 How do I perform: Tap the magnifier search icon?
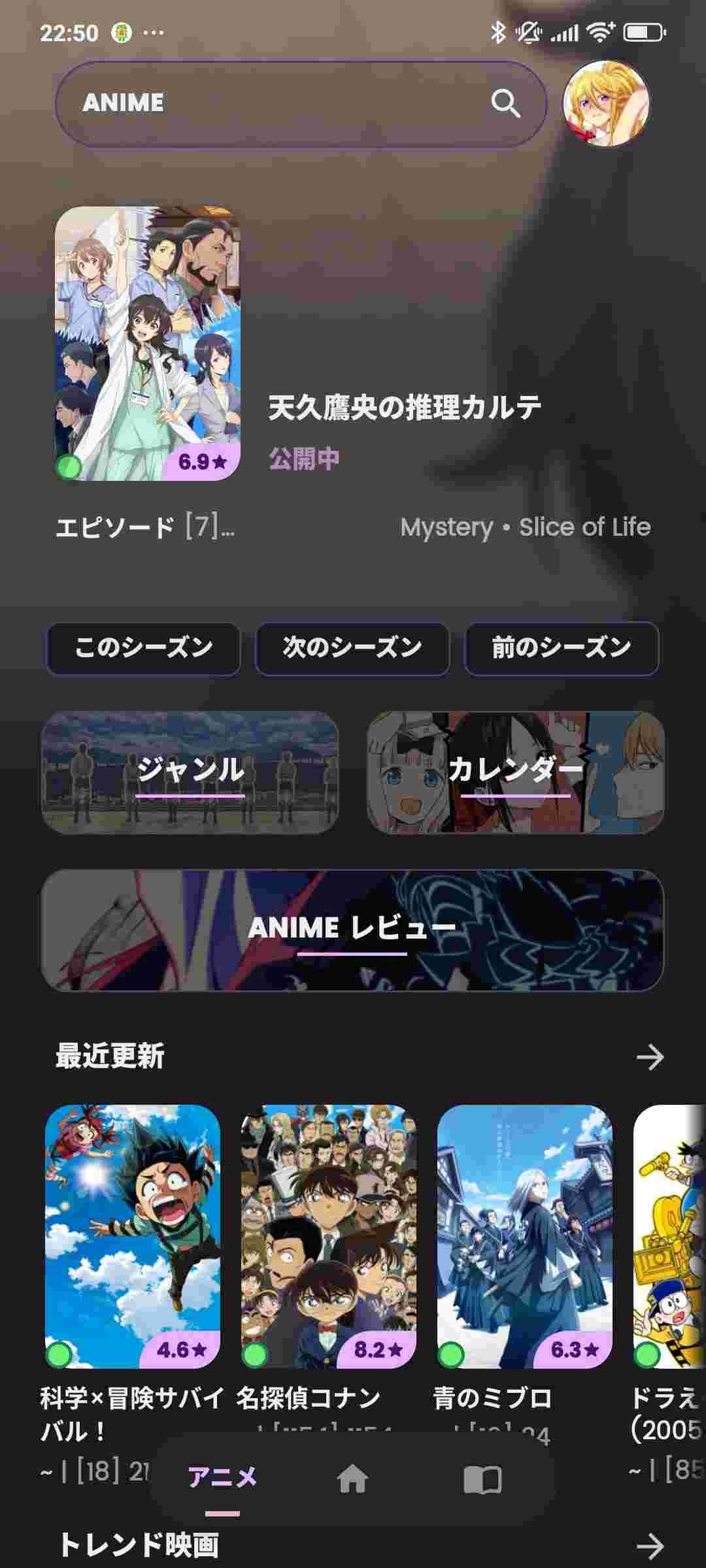pos(505,103)
